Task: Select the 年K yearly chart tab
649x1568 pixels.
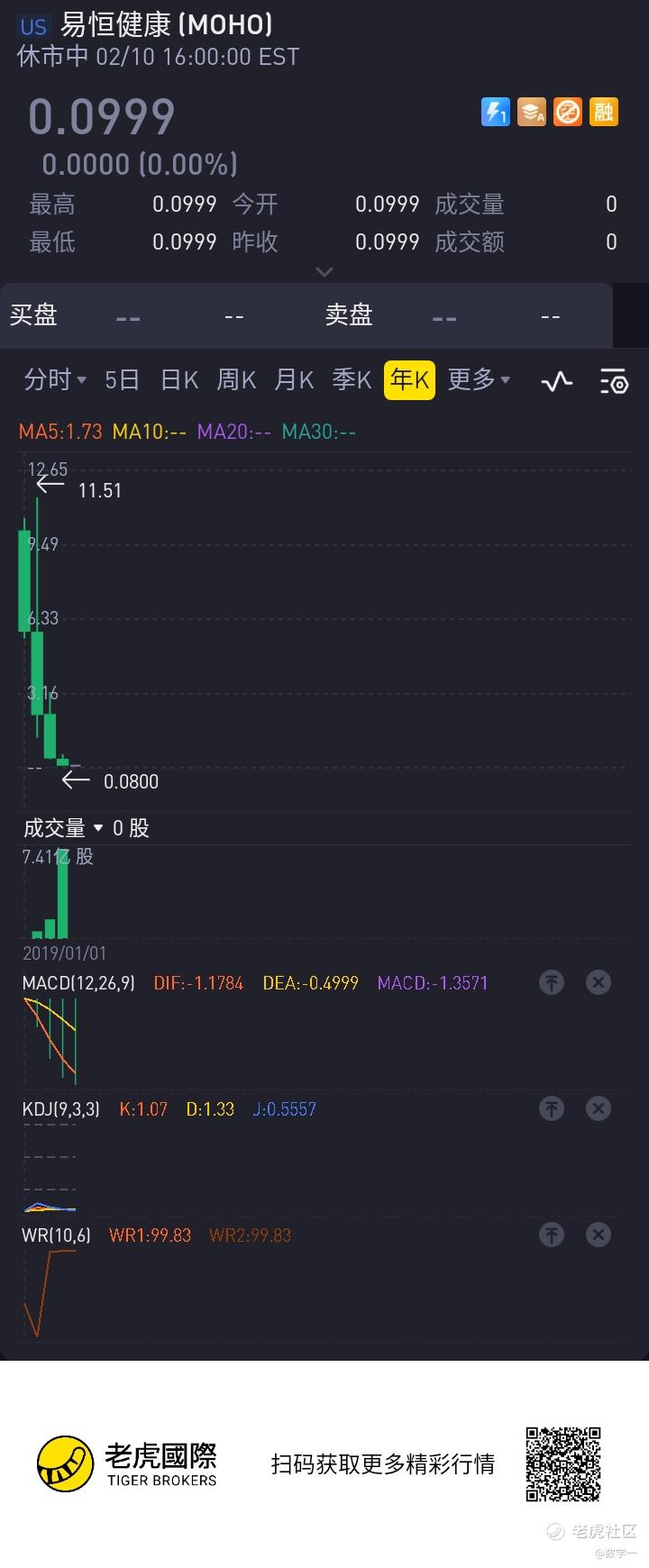Action: click(x=409, y=380)
